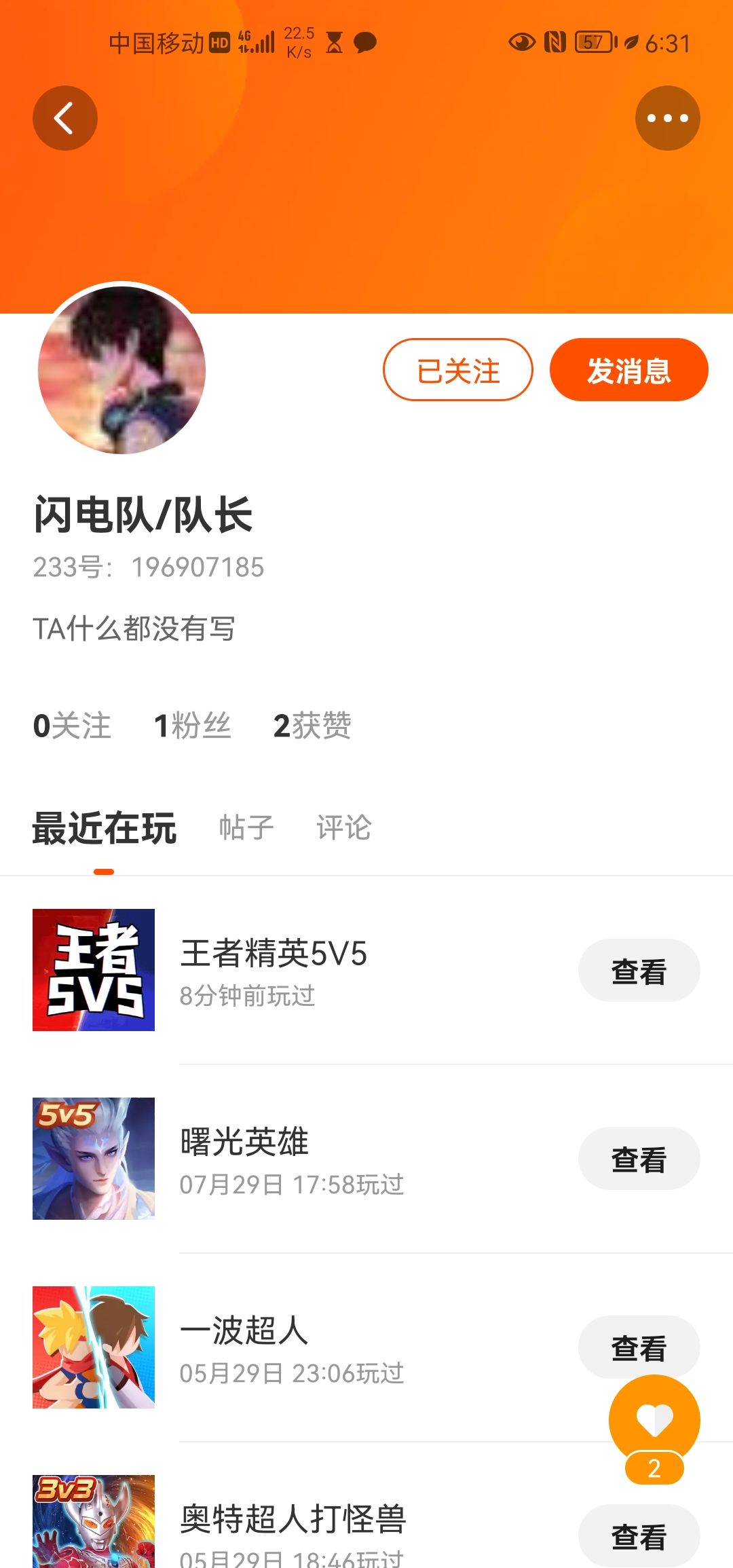The height and width of the screenshot is (1568, 733).
Task: Select the 最近在玩 tab
Action: (x=105, y=828)
